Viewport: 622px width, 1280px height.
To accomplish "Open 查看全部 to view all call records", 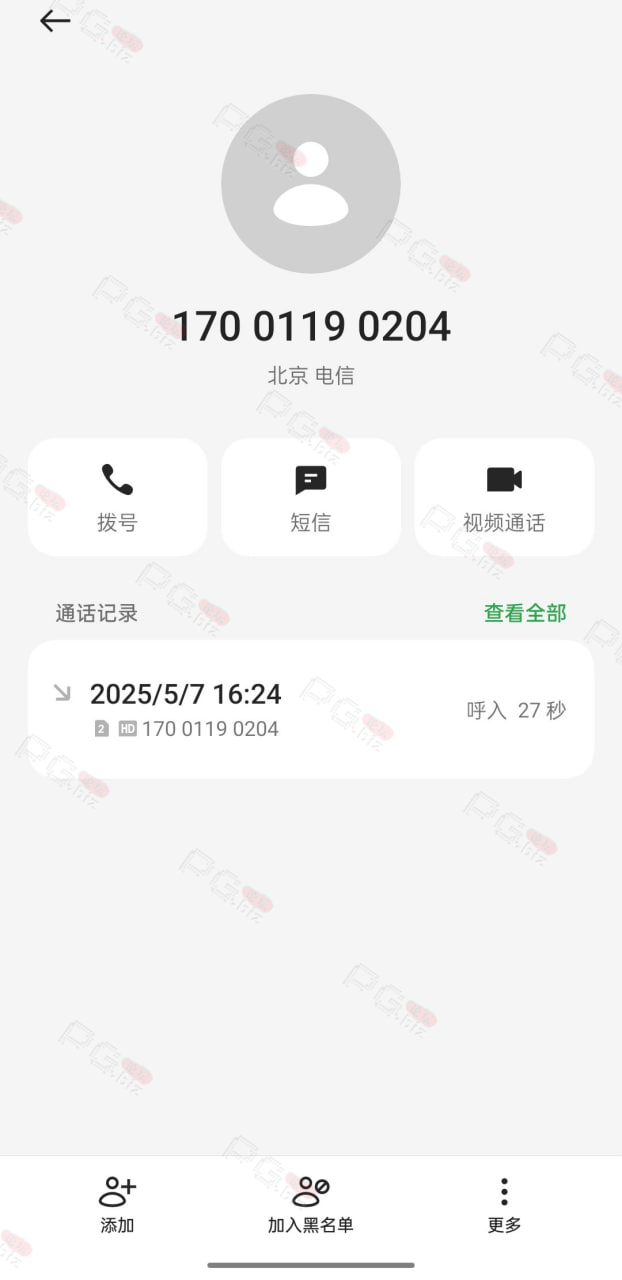I will pyautogui.click(x=525, y=613).
